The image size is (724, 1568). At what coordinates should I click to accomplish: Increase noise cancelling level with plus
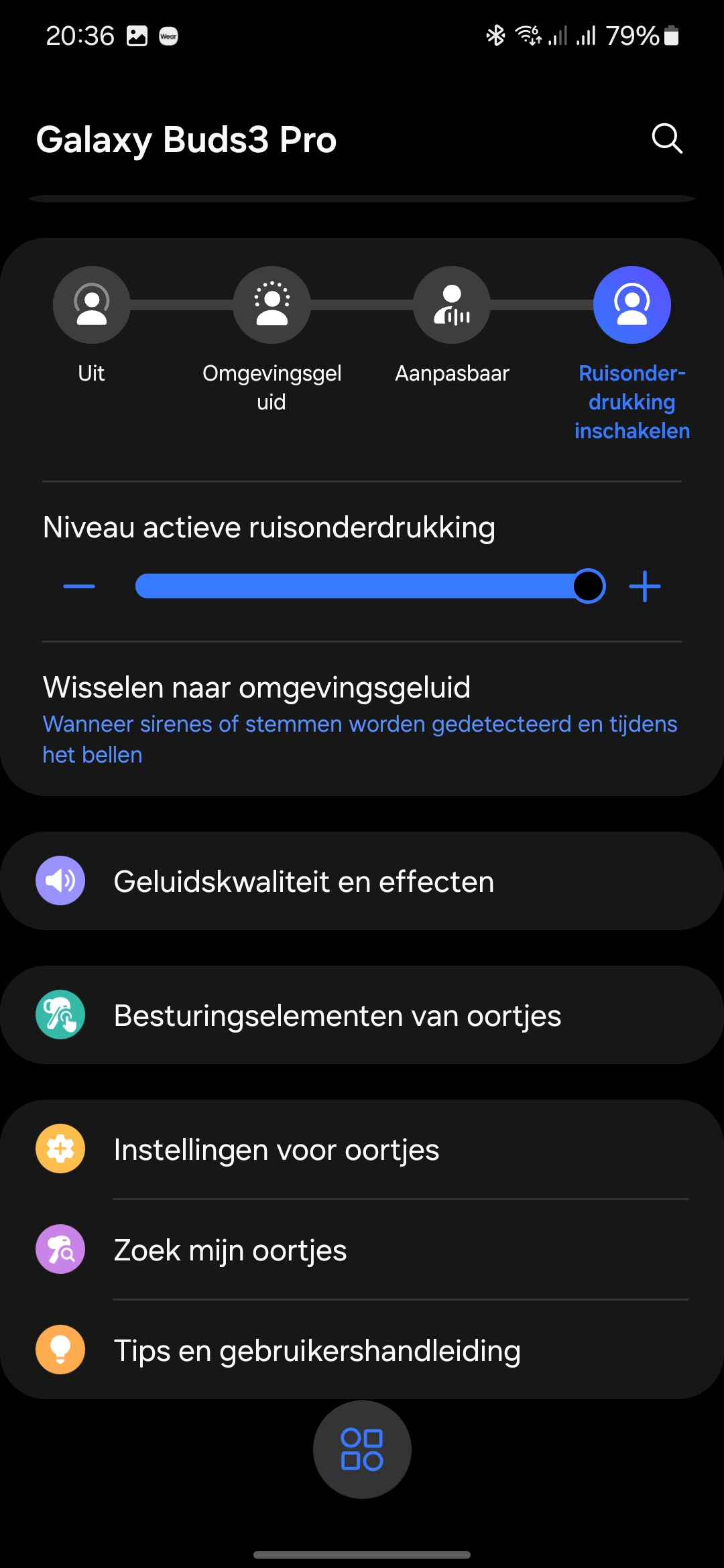point(645,586)
